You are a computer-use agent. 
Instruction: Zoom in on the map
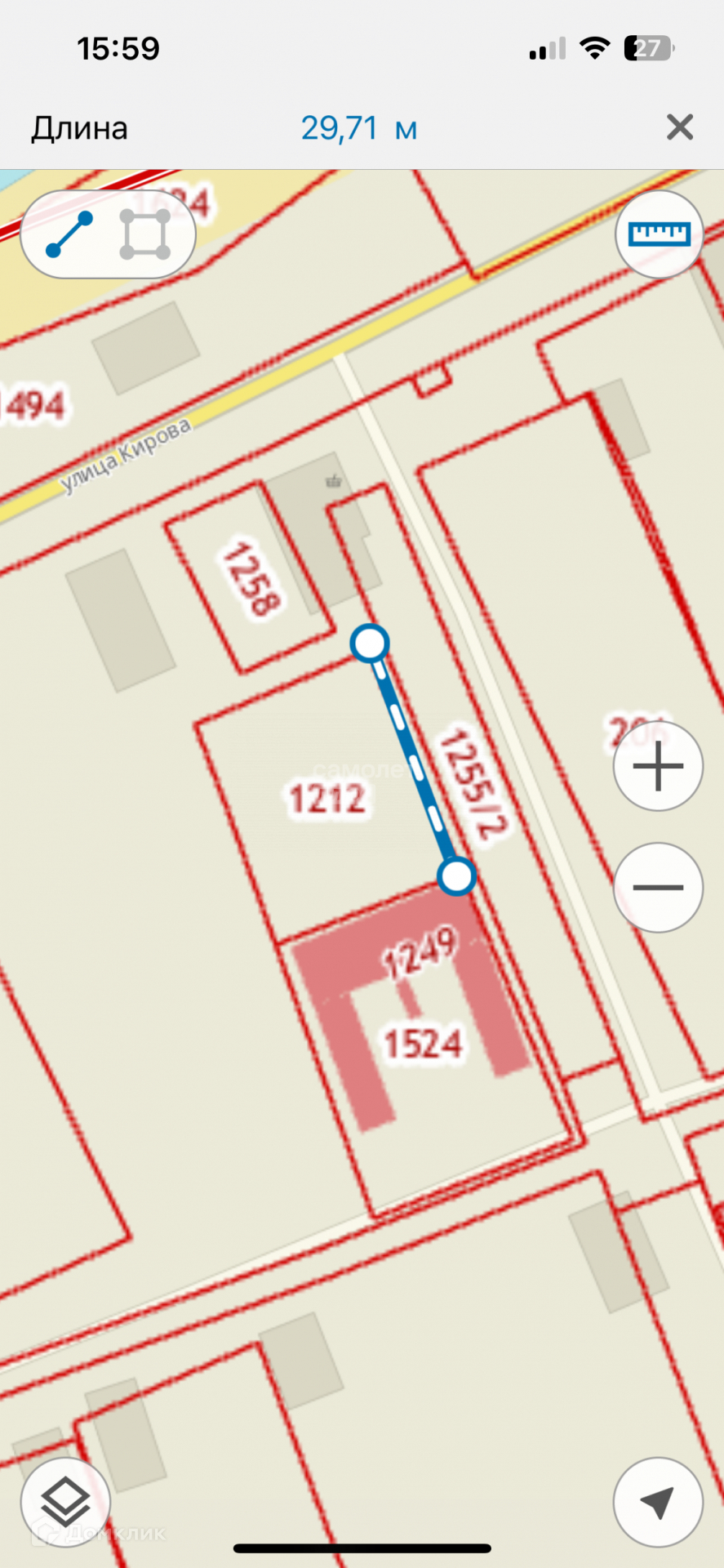click(658, 767)
